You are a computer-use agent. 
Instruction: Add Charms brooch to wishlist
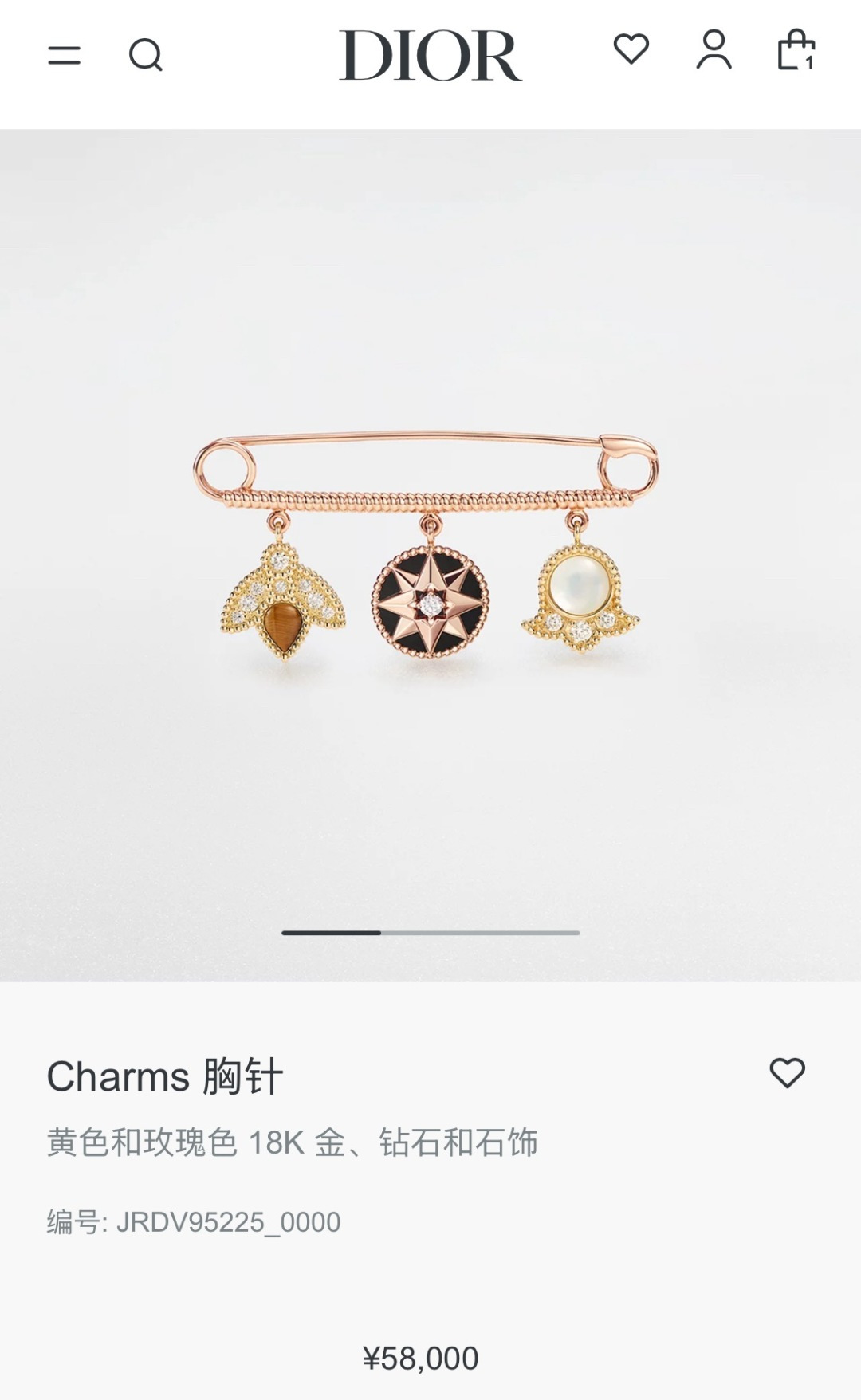point(788,1073)
